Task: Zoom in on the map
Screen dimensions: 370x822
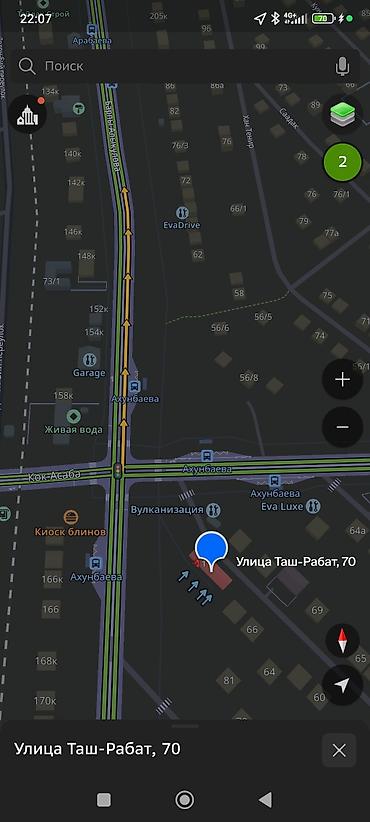Action: (342, 380)
